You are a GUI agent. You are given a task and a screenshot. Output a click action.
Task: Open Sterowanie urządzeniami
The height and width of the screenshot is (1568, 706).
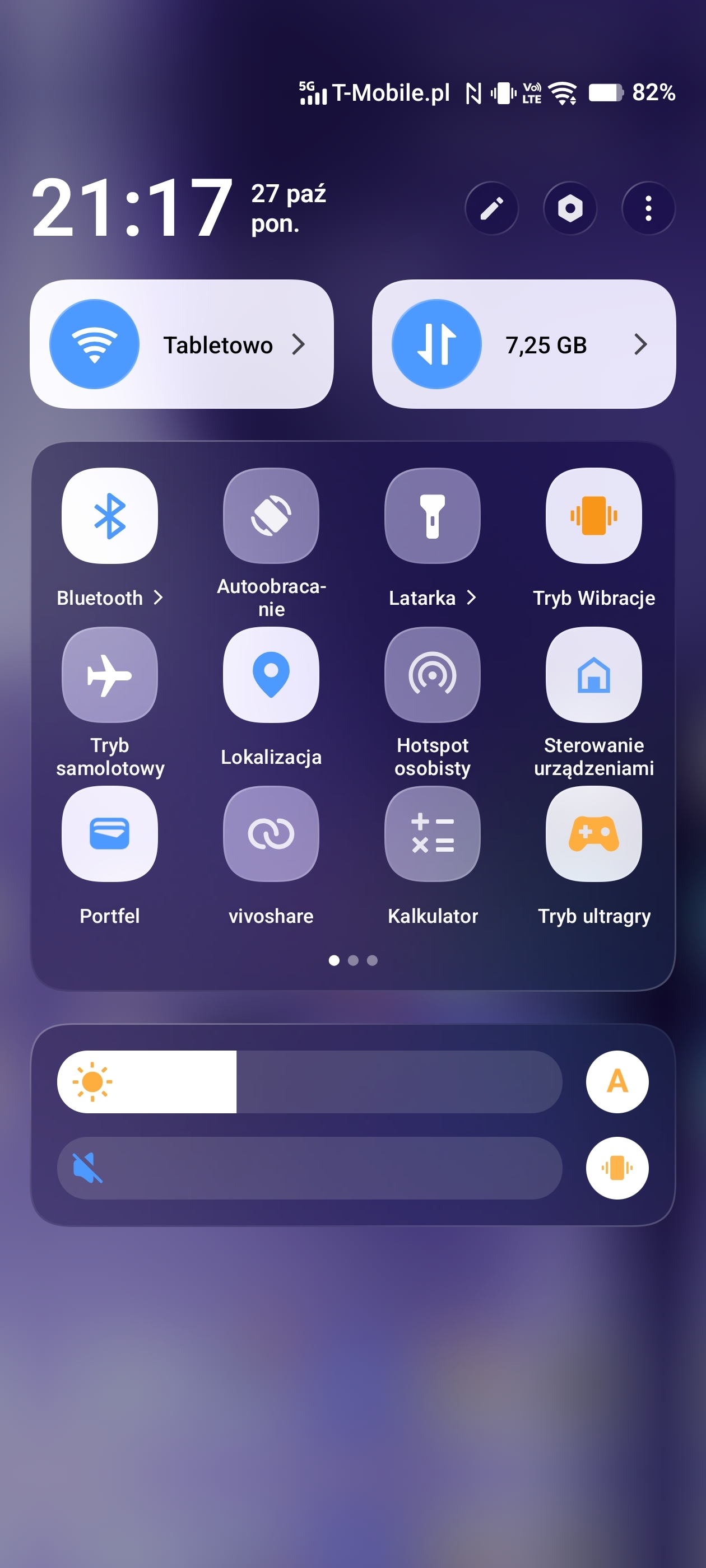(x=593, y=674)
